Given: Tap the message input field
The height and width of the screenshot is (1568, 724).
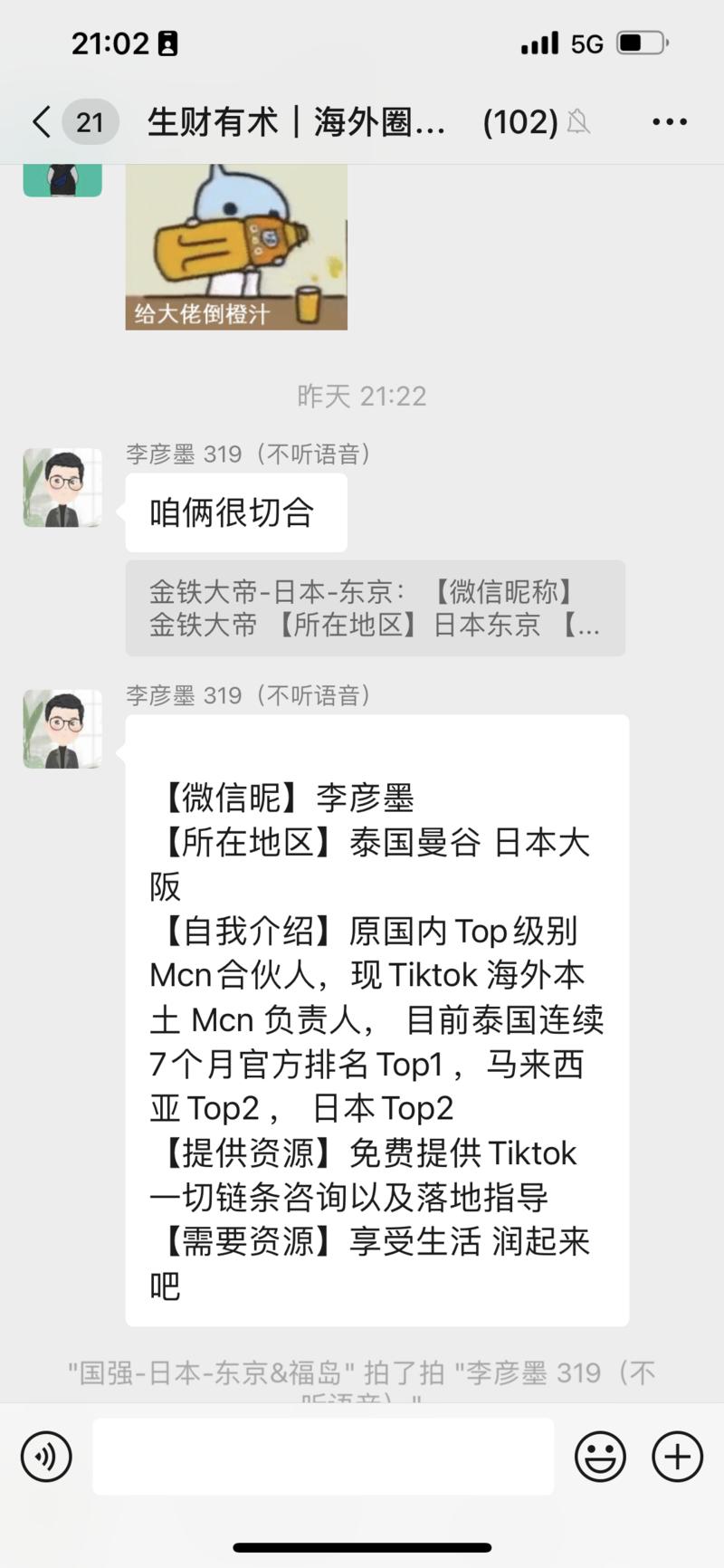Looking at the screenshot, I should (x=321, y=1456).
